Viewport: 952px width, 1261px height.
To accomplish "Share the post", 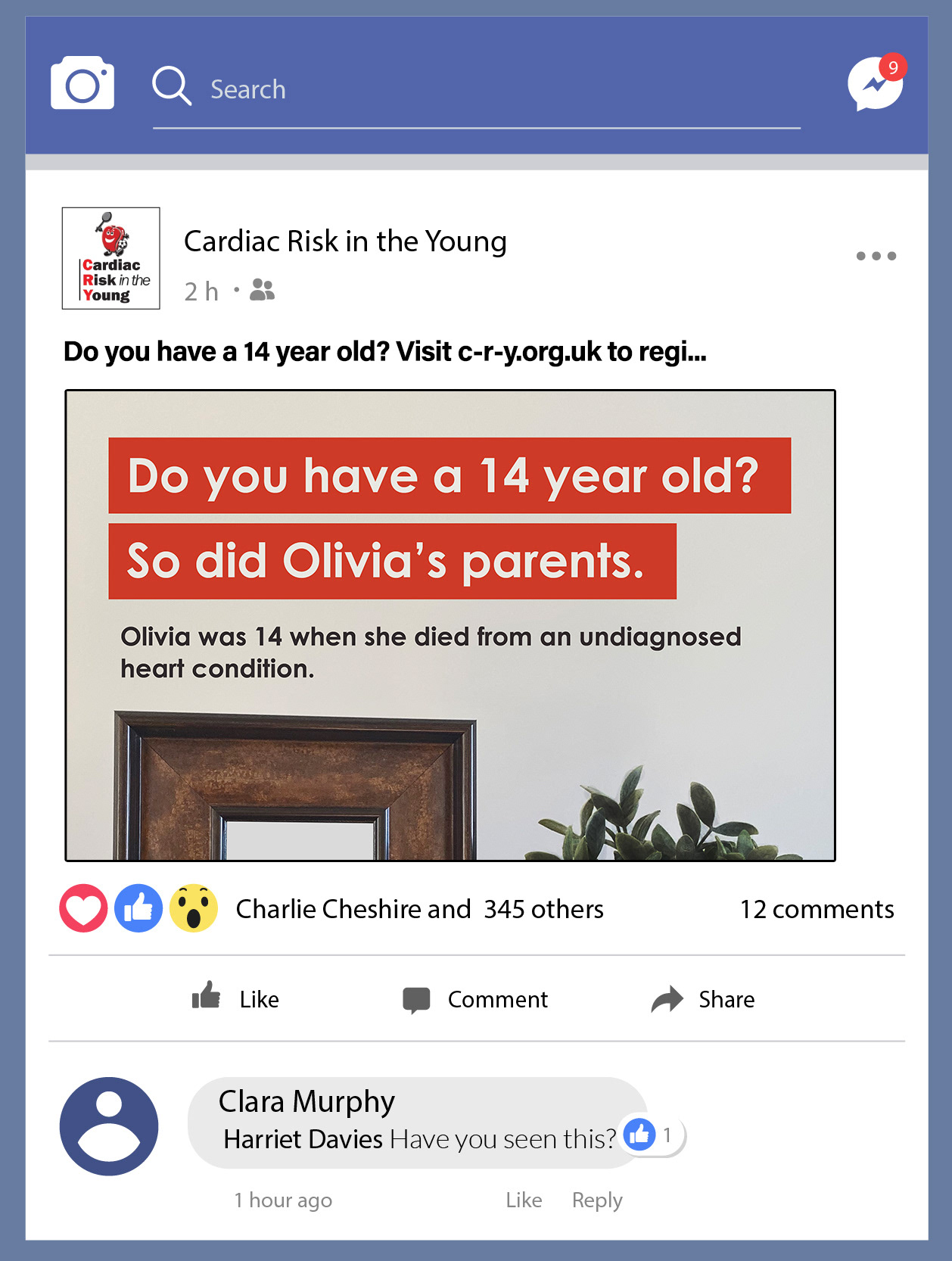I will tap(703, 999).
